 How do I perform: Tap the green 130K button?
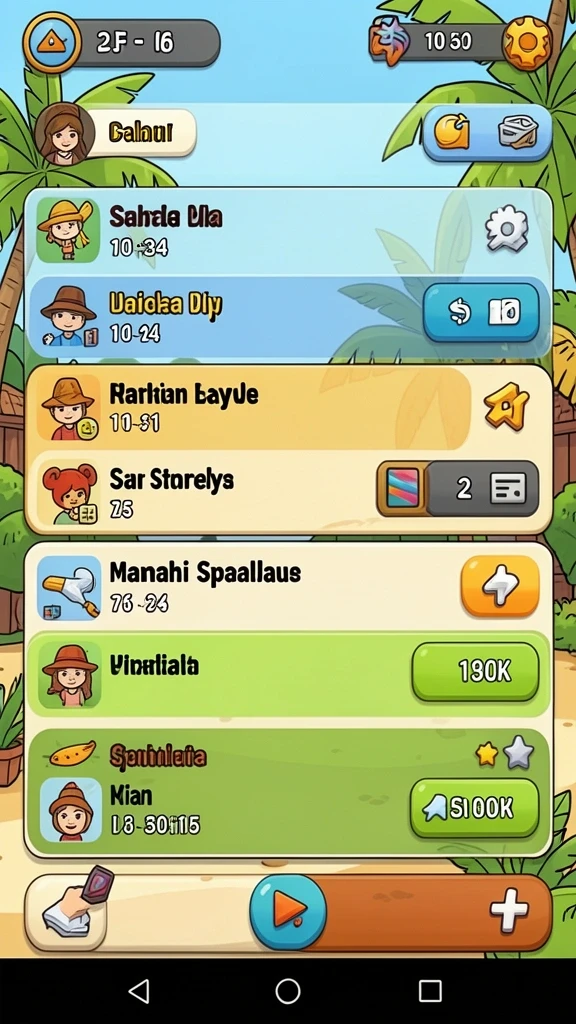click(x=475, y=671)
